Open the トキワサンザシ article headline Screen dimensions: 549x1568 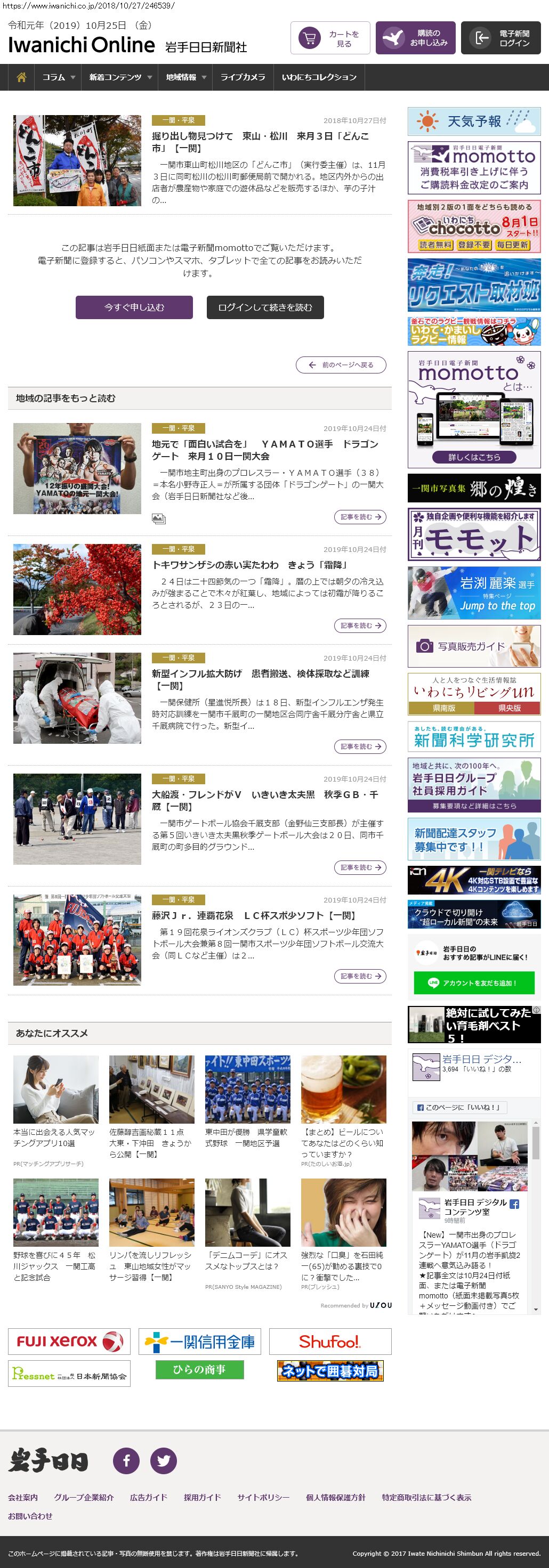(249, 565)
